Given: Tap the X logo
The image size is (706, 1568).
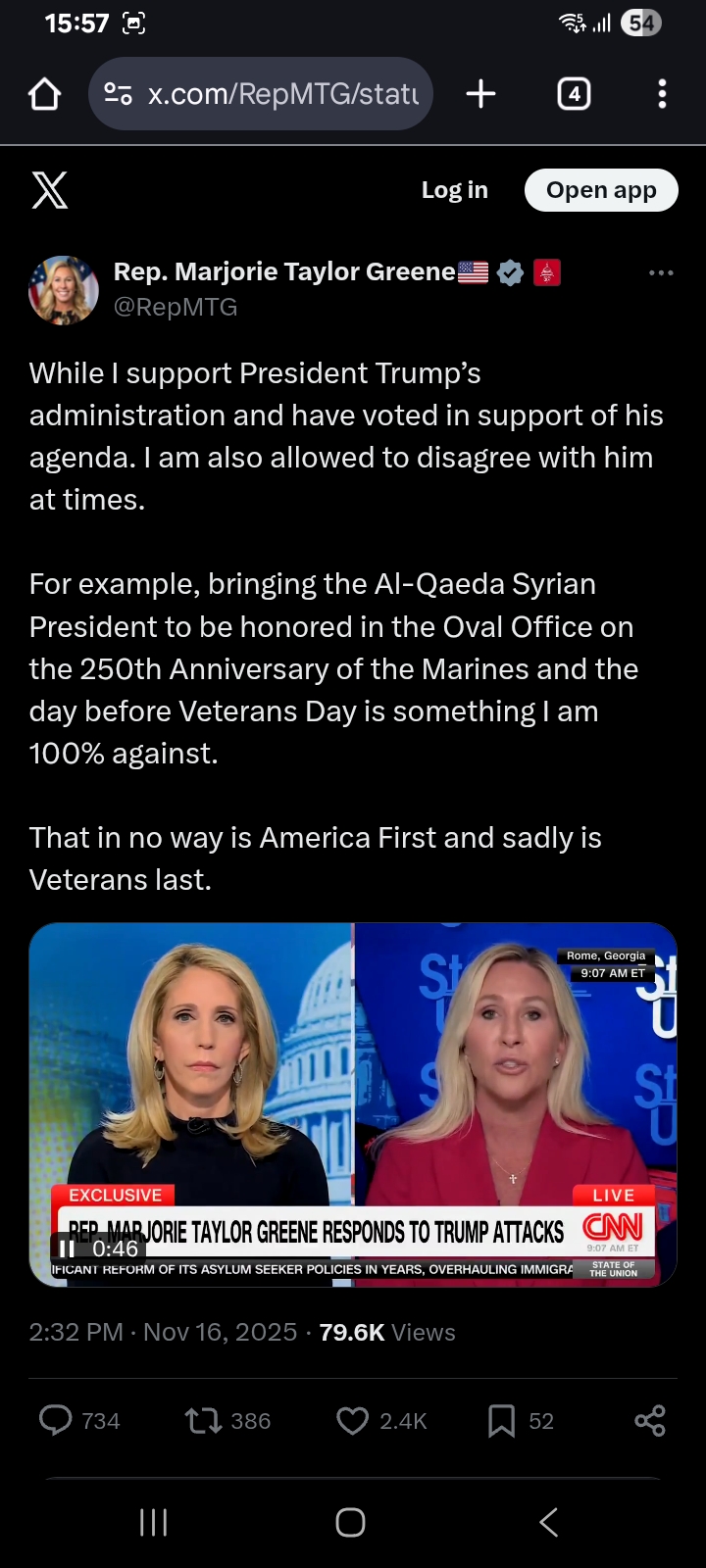Looking at the screenshot, I should tap(50, 190).
